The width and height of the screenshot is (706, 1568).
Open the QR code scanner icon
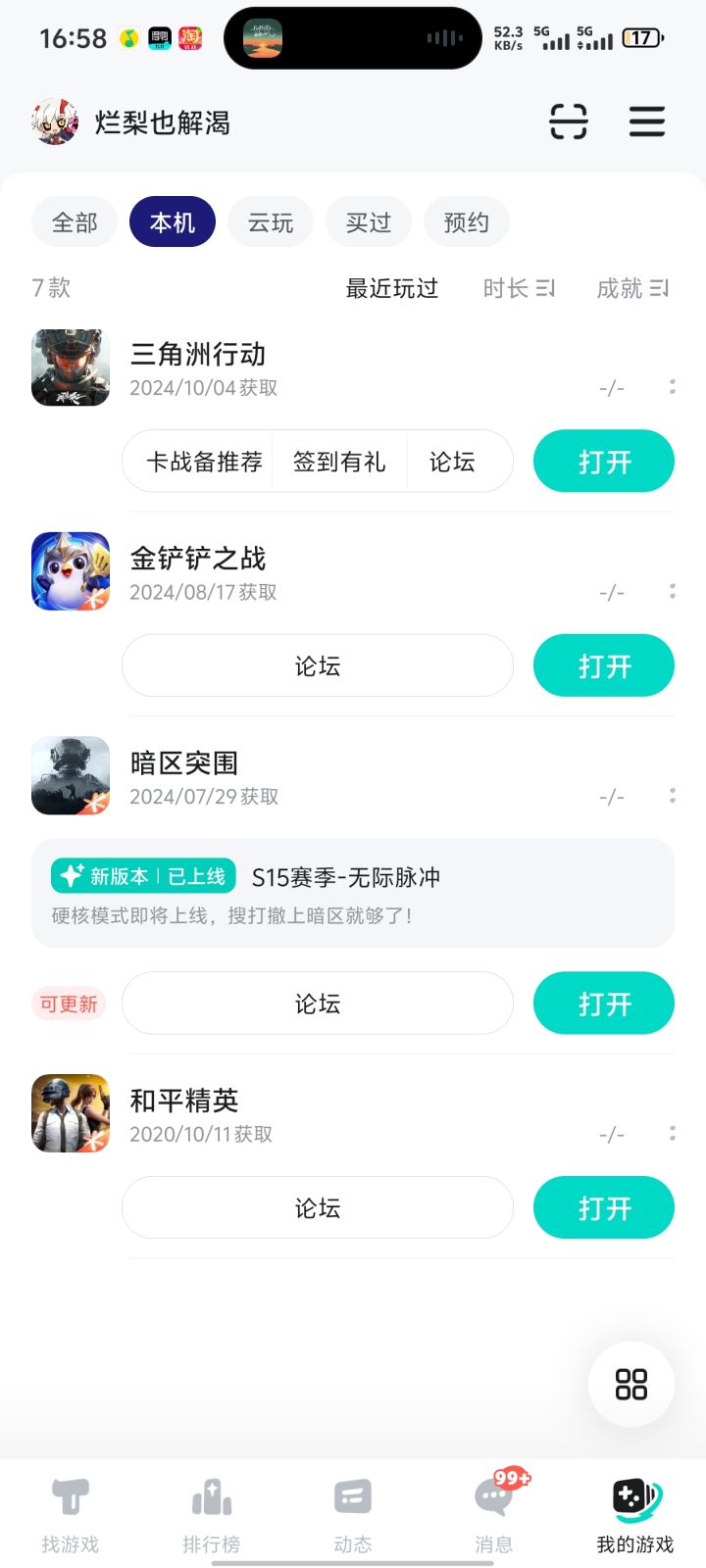(570, 122)
